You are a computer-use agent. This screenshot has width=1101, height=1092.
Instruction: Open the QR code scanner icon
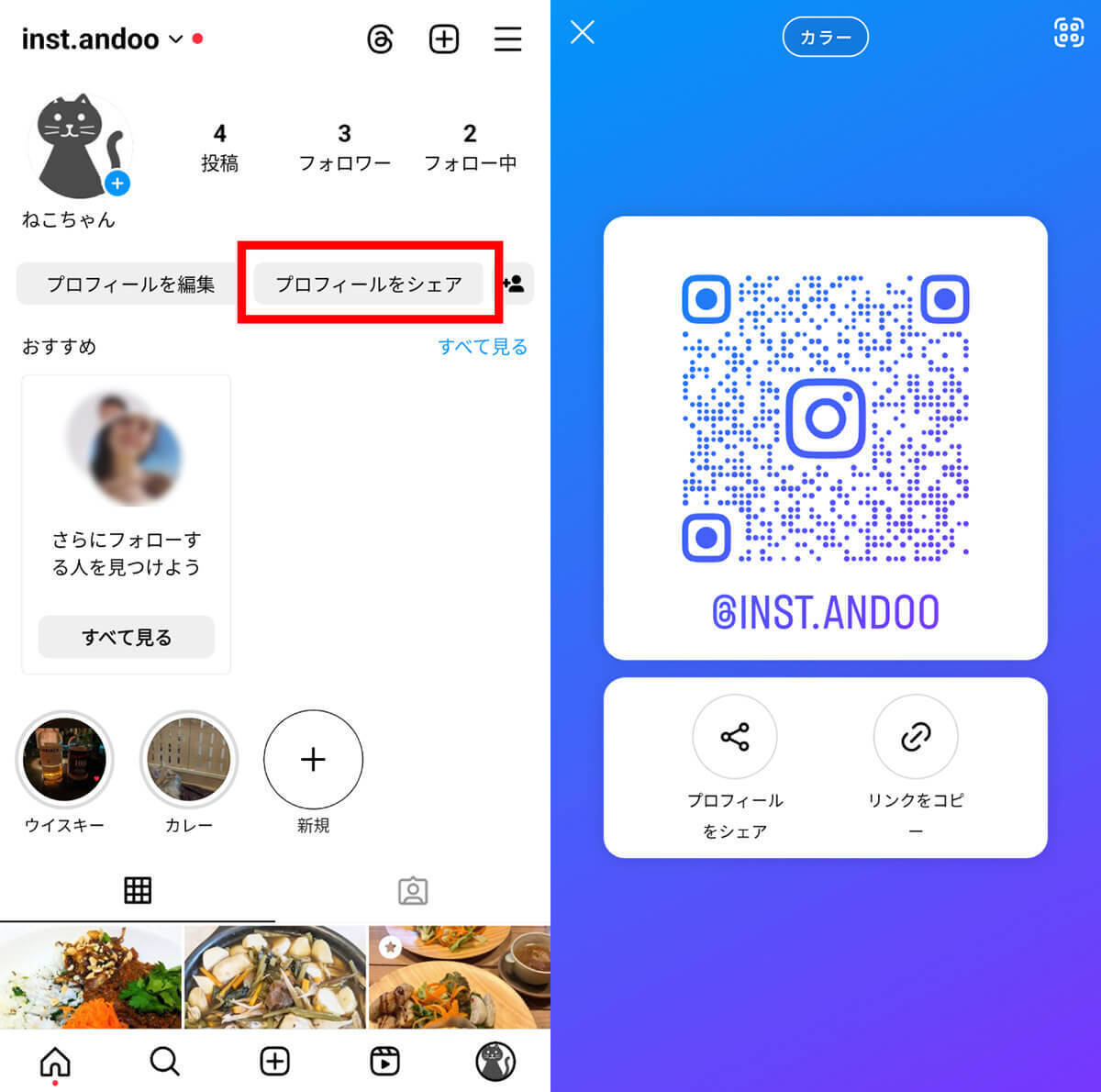[x=1069, y=33]
